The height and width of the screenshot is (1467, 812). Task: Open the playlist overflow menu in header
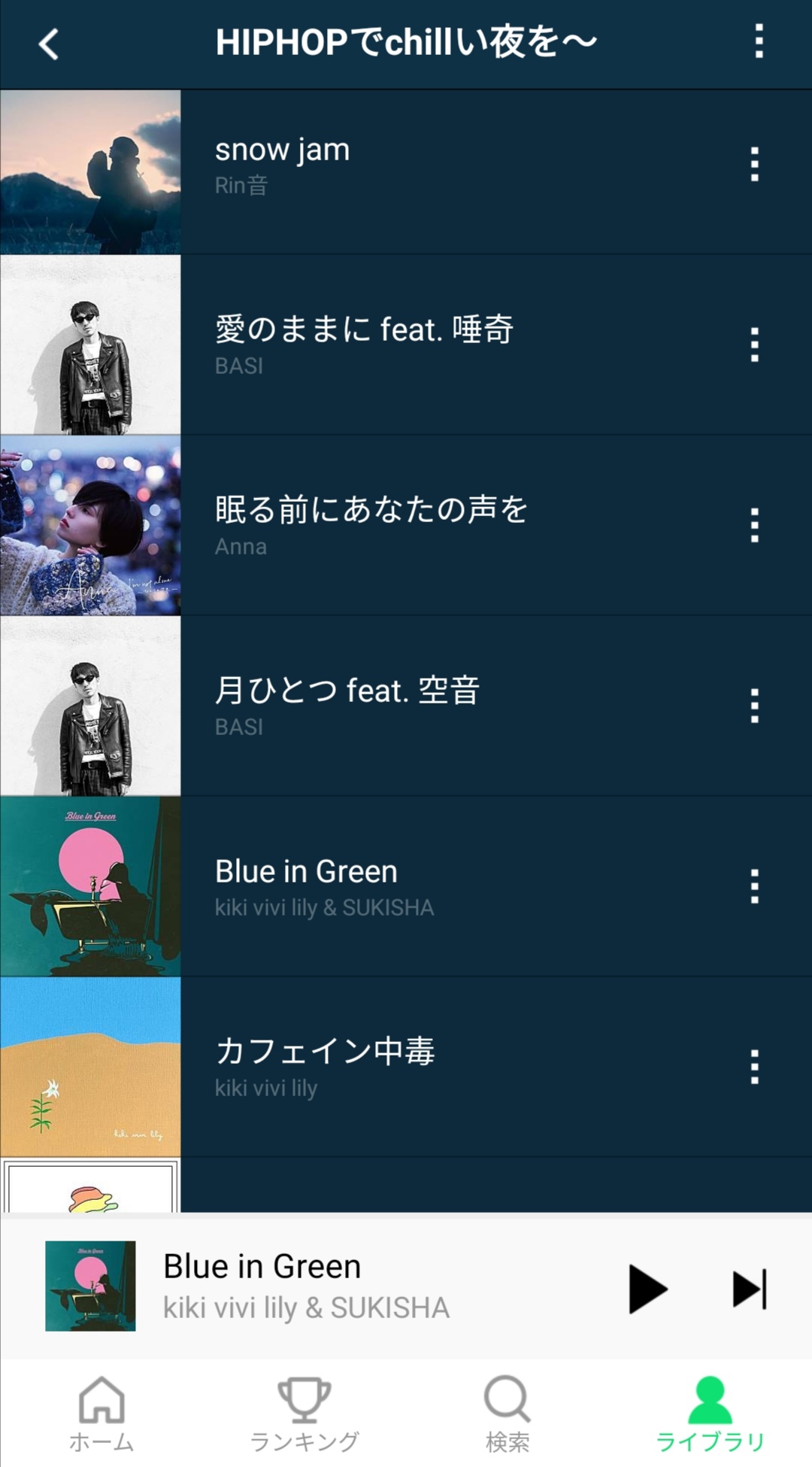click(x=759, y=41)
